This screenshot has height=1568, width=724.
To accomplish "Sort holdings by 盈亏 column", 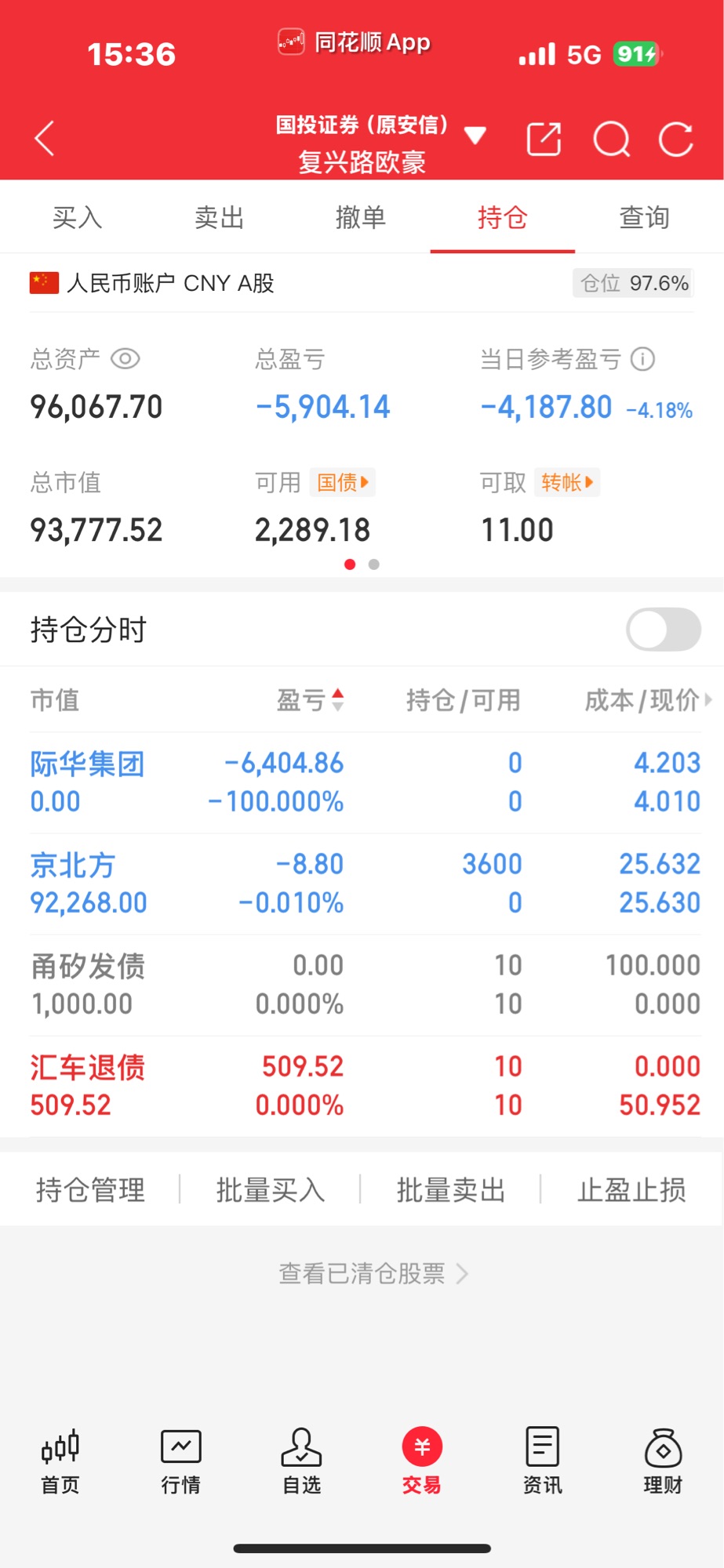I will point(311,699).
